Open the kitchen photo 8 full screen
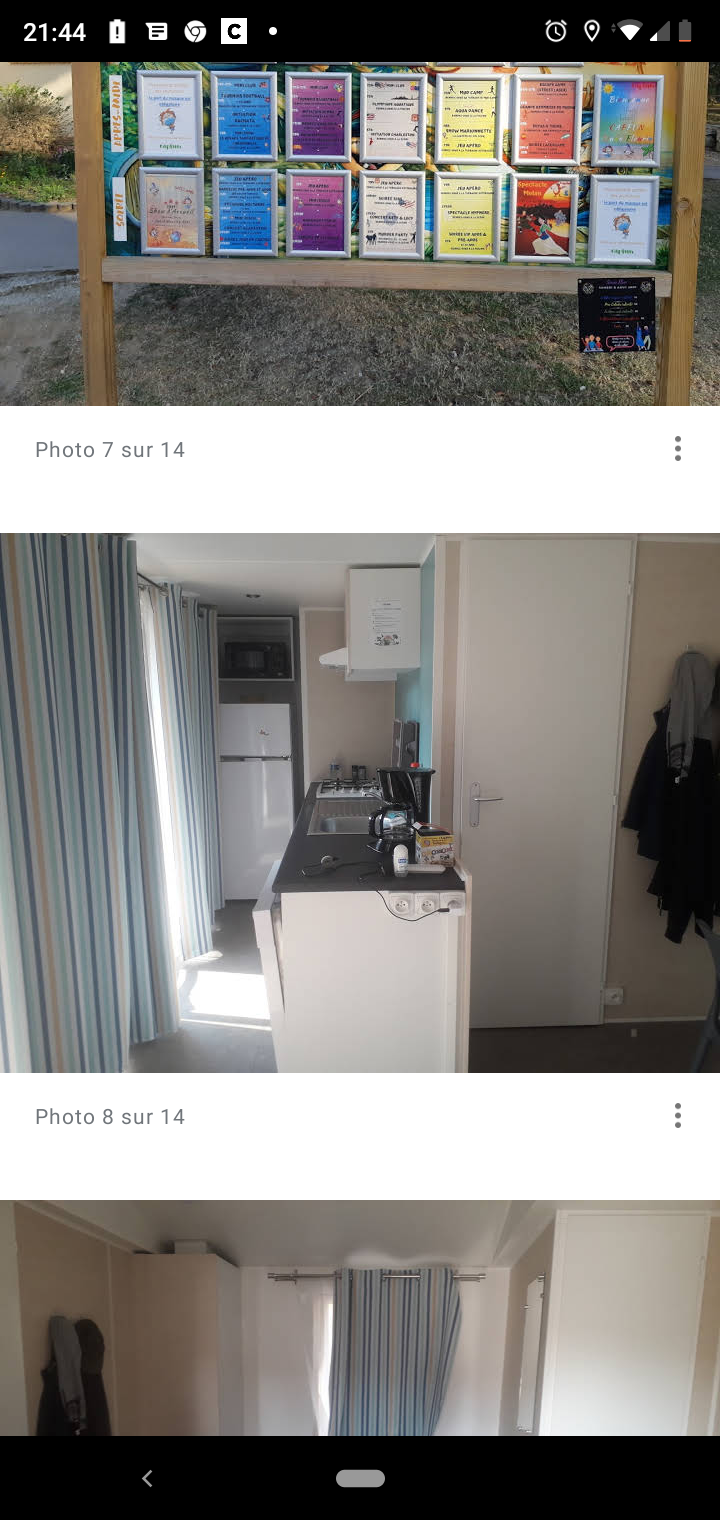The image size is (720, 1520). pos(360,803)
